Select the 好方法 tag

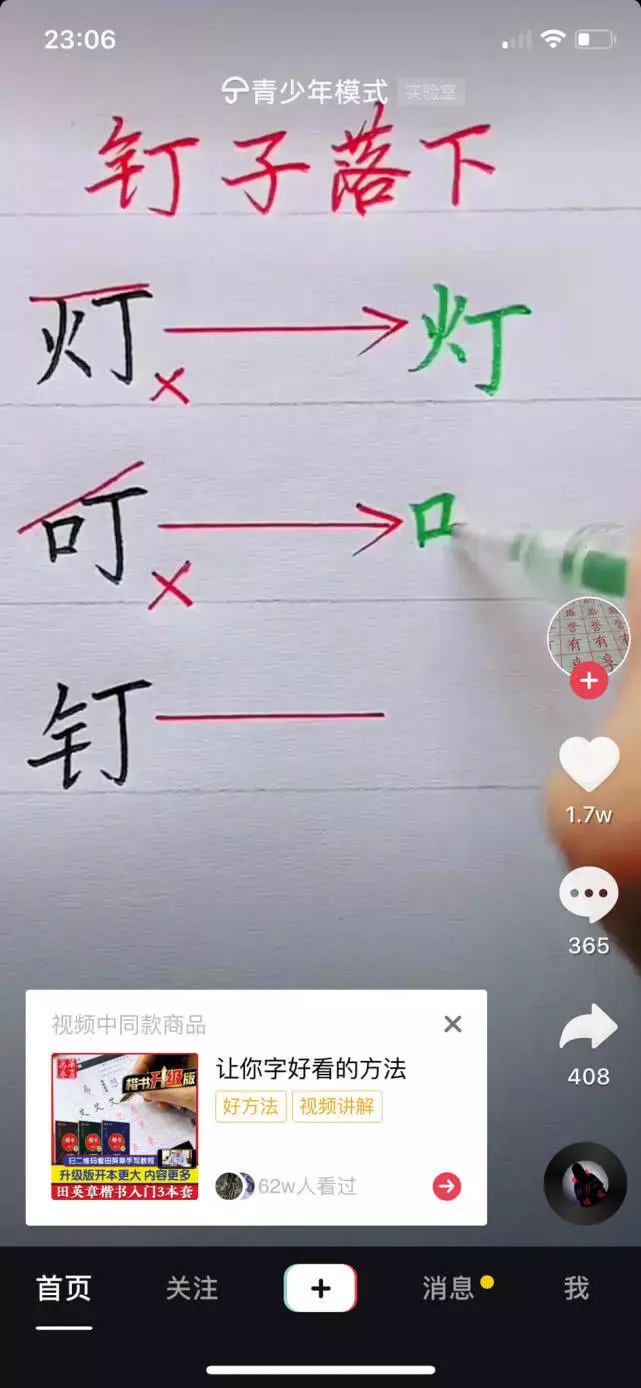tap(251, 1107)
